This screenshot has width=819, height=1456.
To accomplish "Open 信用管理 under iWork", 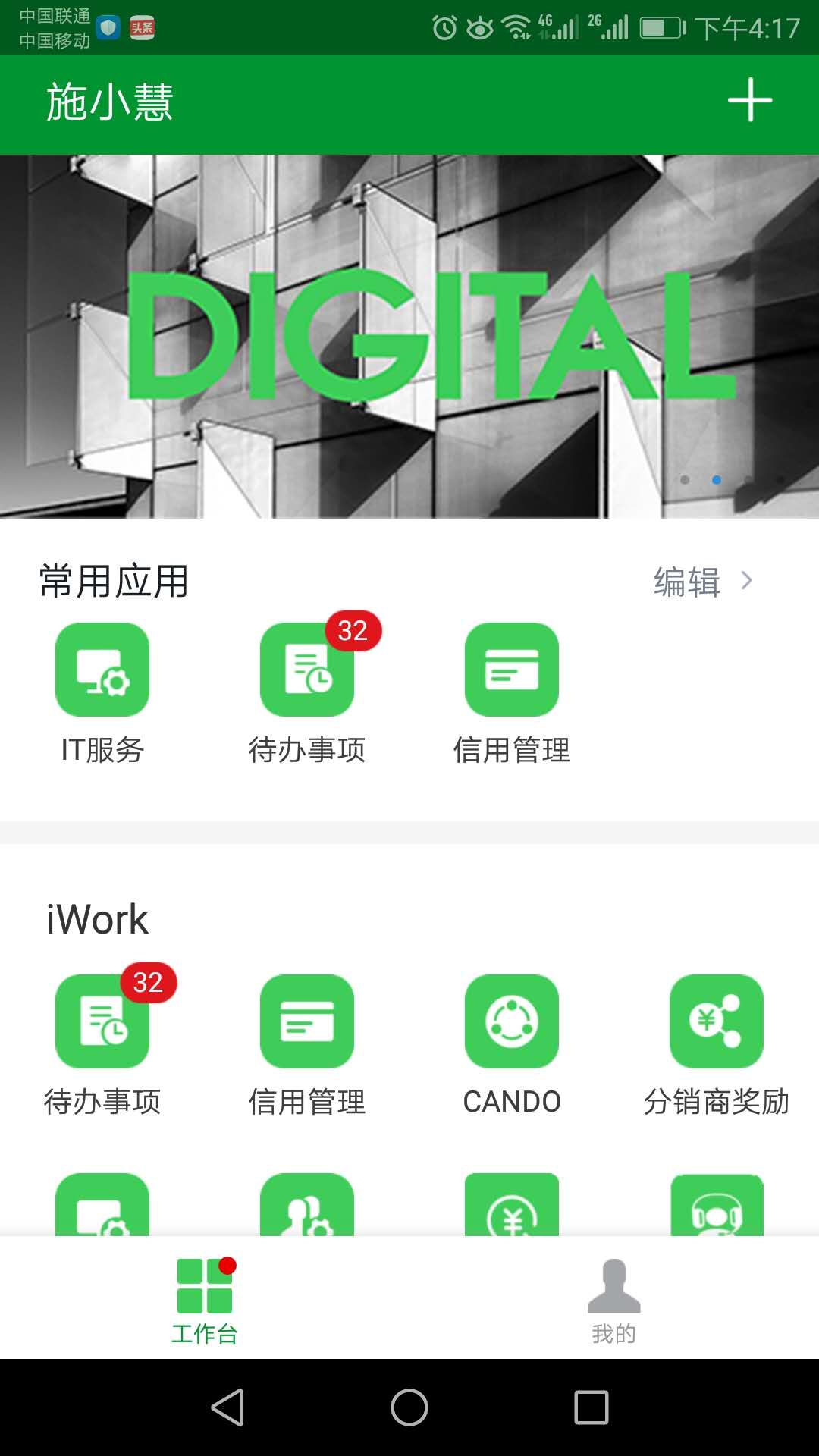I will tap(307, 1021).
